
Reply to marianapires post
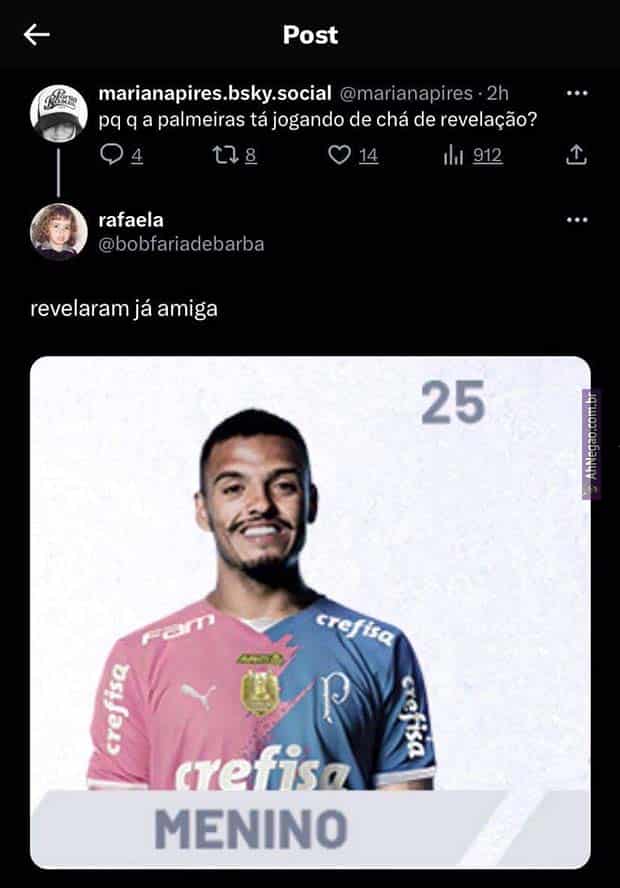(x=113, y=155)
